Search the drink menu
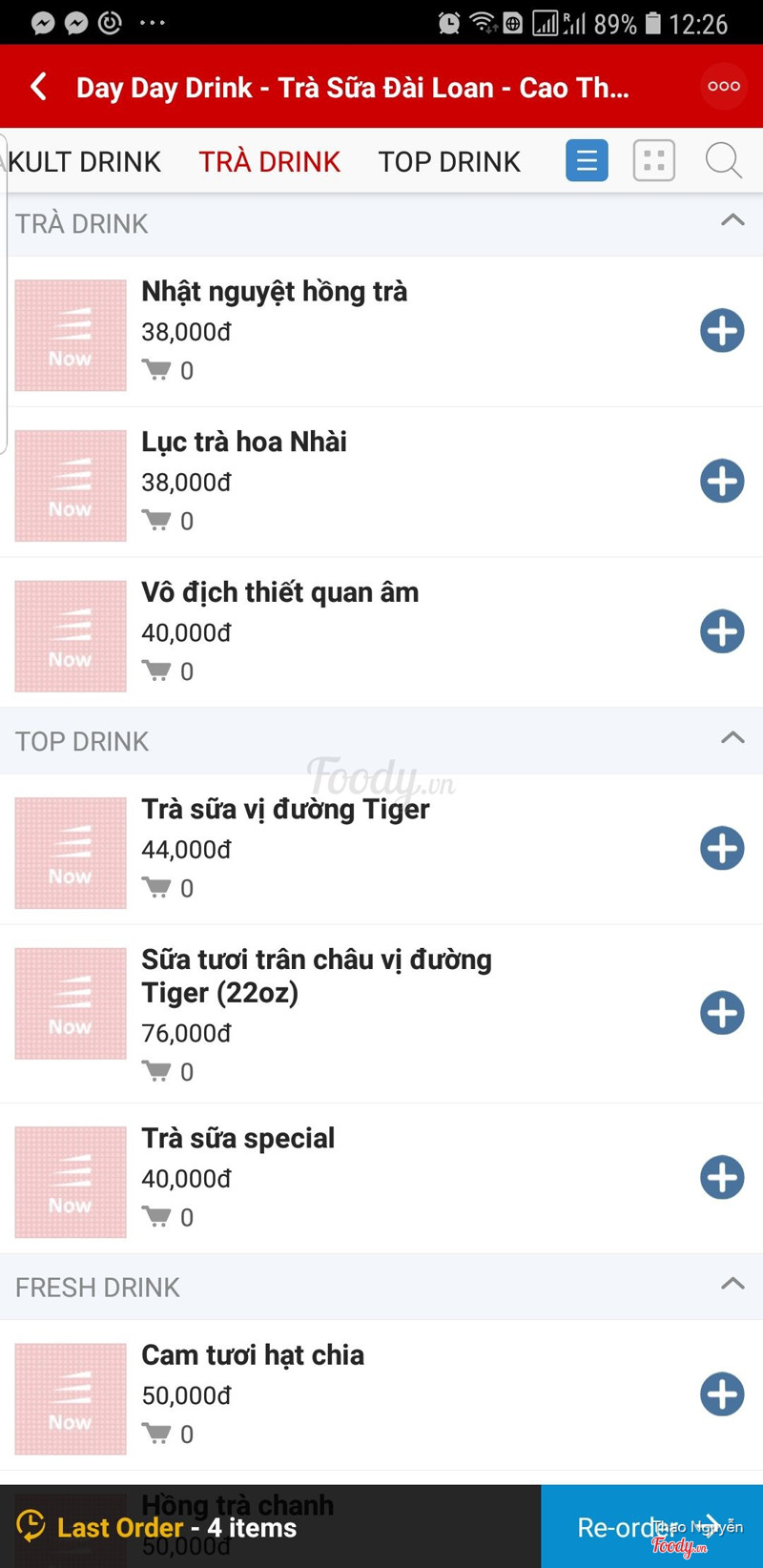 [723, 160]
